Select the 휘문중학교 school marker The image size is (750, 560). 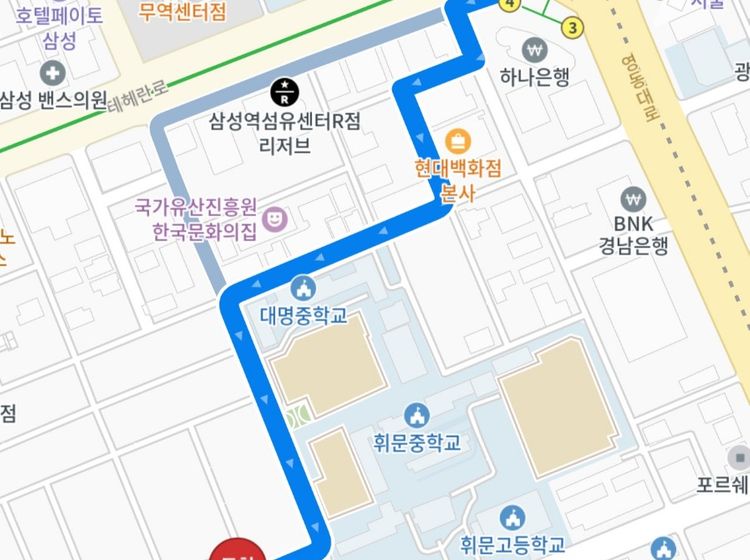click(416, 414)
